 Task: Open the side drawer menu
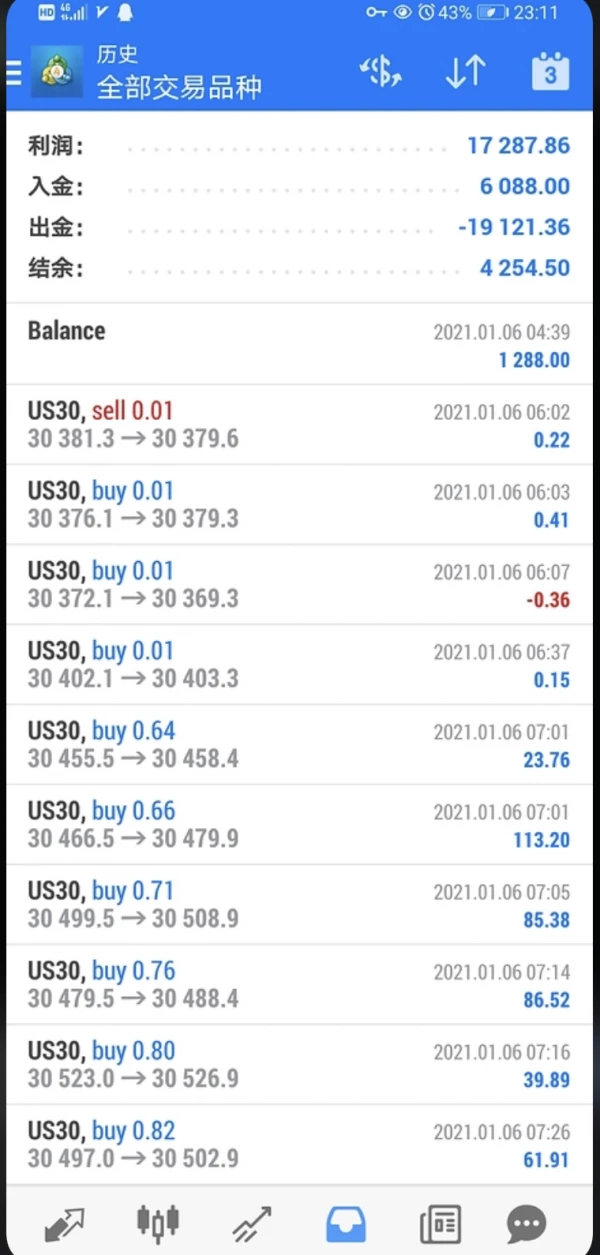[14, 73]
